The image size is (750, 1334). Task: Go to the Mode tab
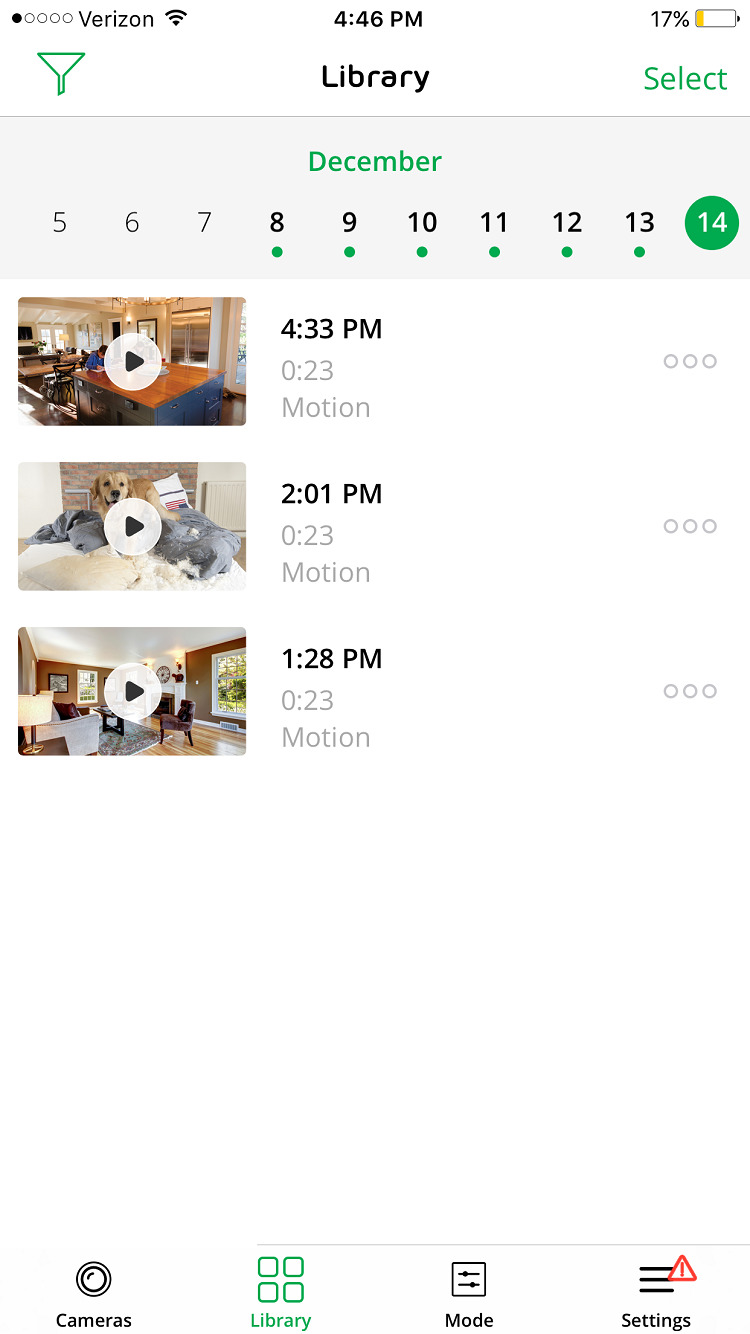tap(469, 1292)
